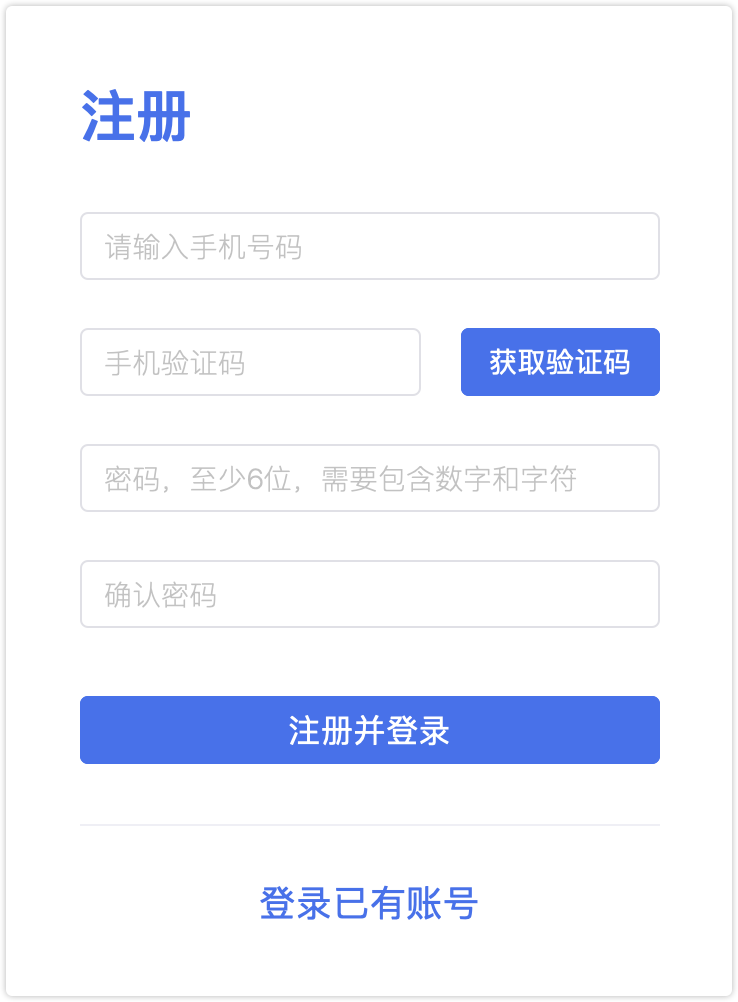Open the 登录已有账号 login link

coord(369,904)
